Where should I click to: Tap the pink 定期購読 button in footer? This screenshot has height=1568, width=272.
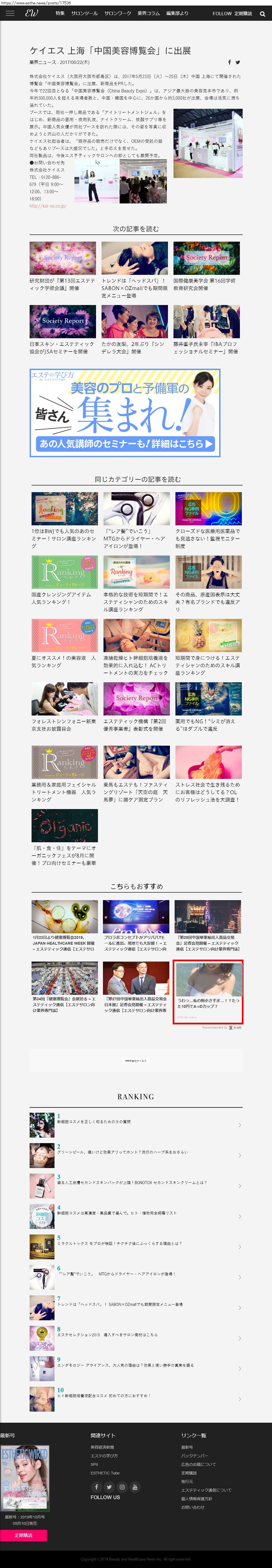[x=23, y=1535]
